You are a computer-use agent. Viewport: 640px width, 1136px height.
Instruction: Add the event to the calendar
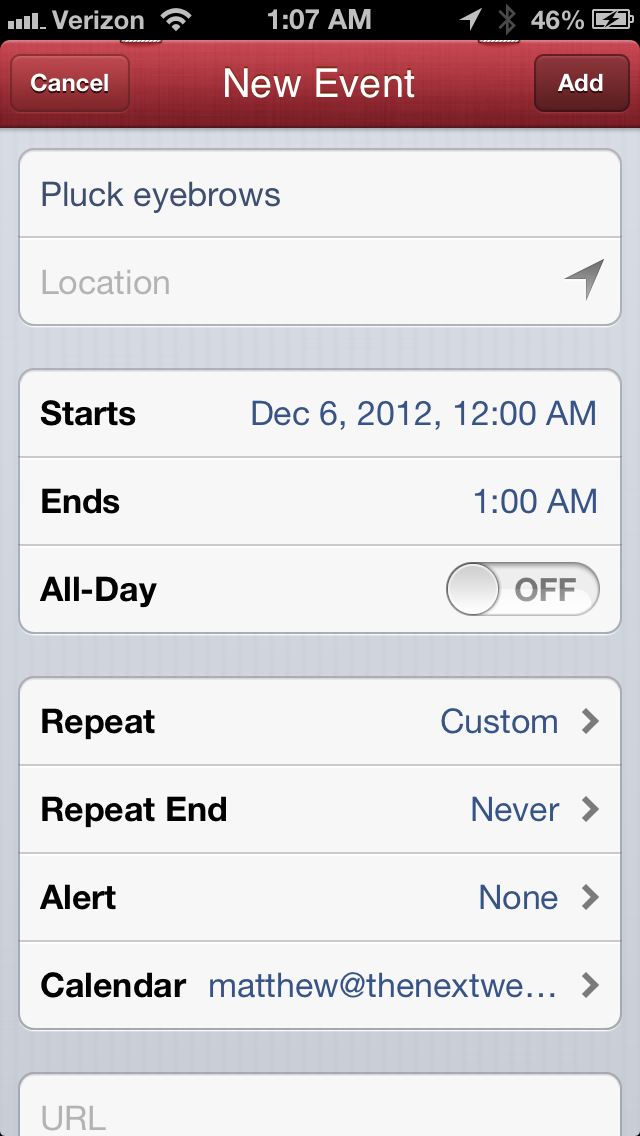tap(581, 83)
